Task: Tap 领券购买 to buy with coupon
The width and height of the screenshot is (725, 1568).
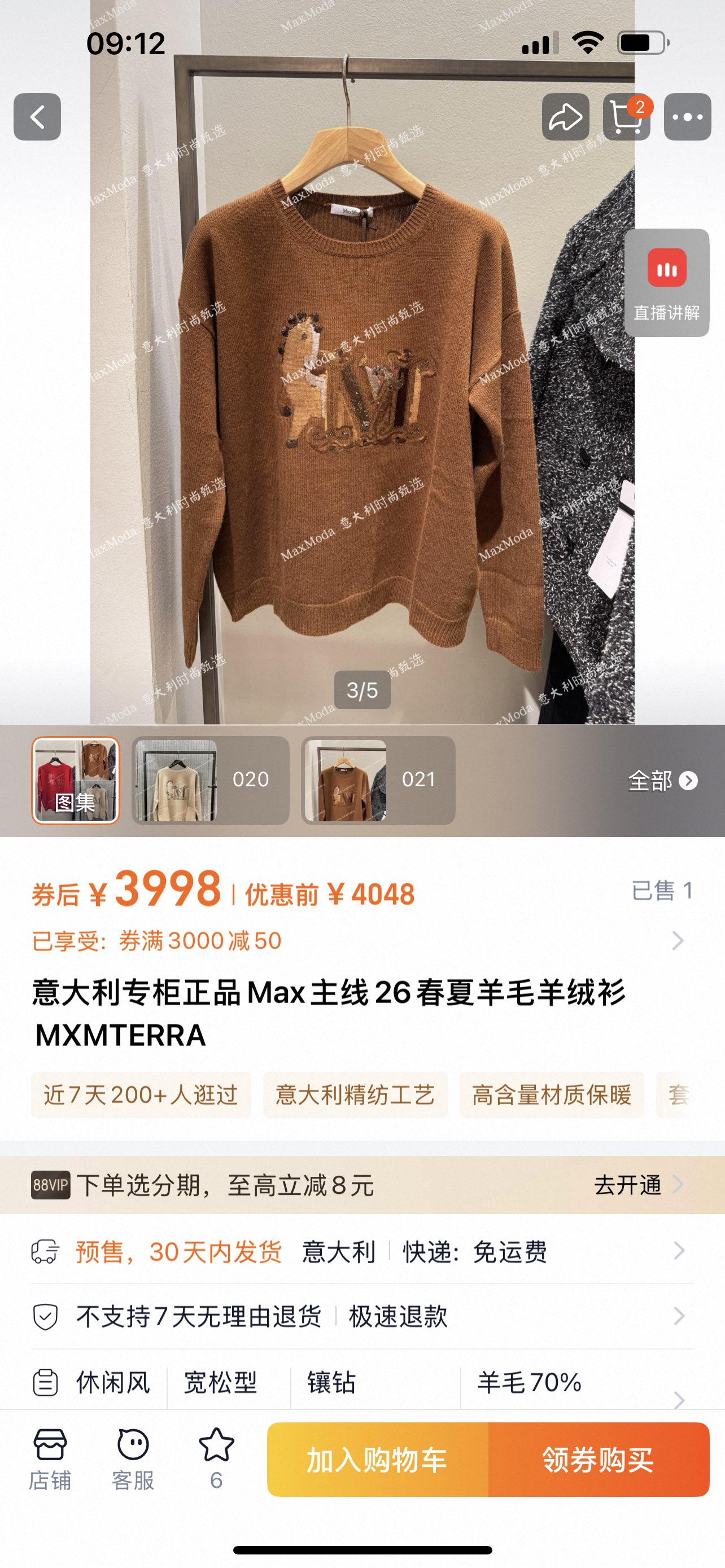Action: pos(599,1460)
